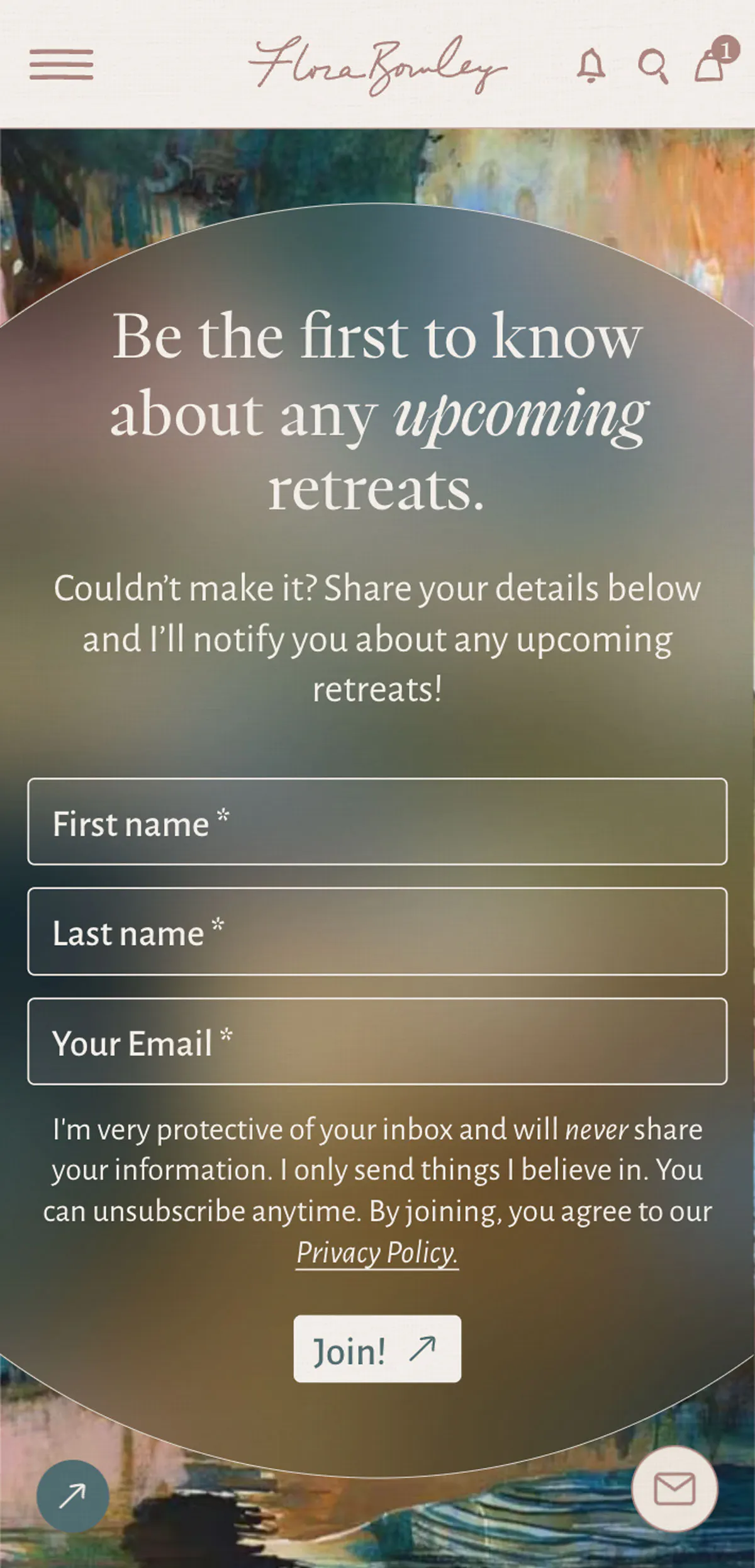The height and width of the screenshot is (1568, 755).
Task: Tap the round teal arrow button
Action: click(x=73, y=1496)
